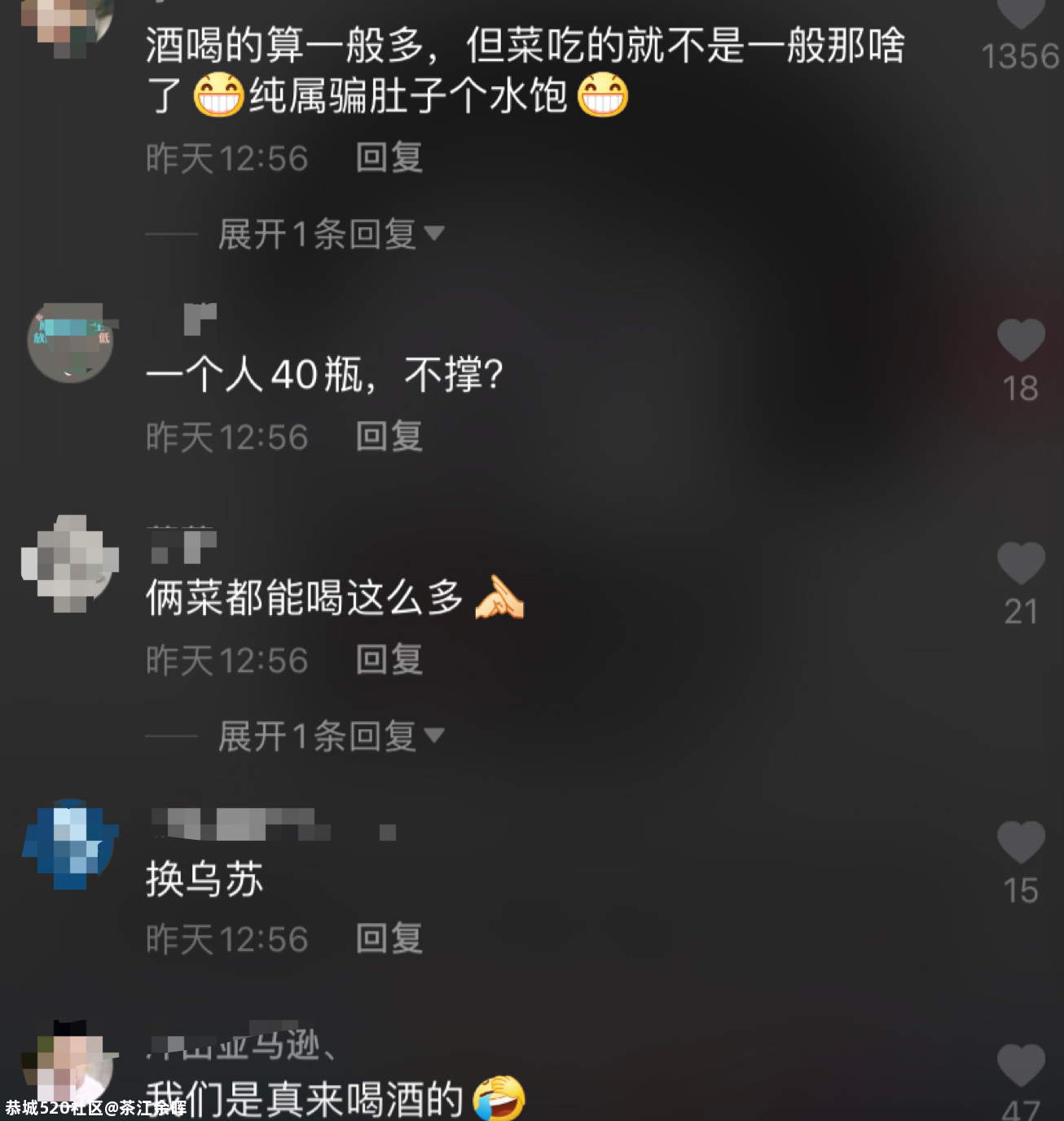
Task: Like the 一个人40瓶 comment
Action: [1021, 340]
